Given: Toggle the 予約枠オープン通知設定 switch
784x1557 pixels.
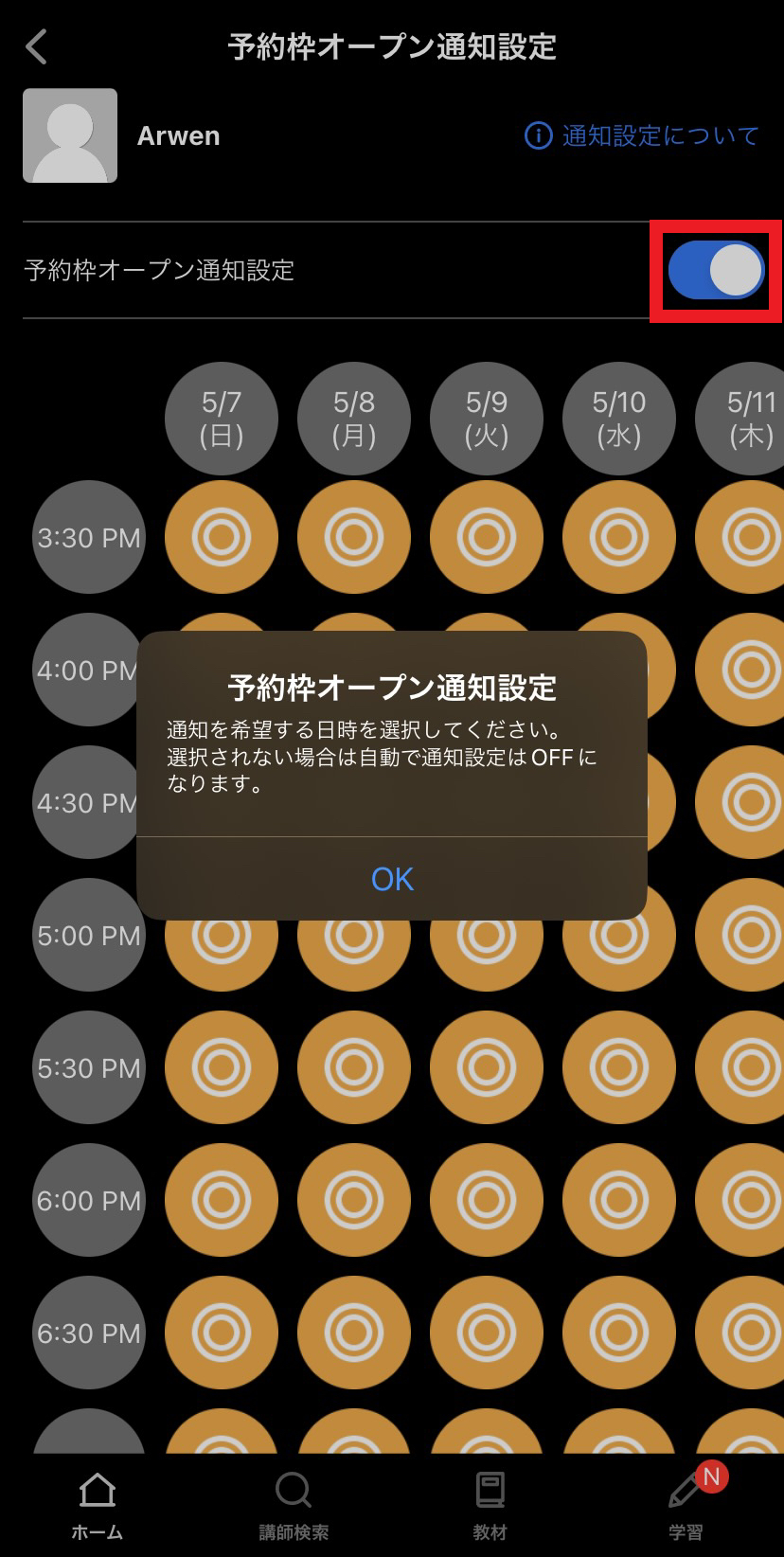Looking at the screenshot, I should coord(716,271).
